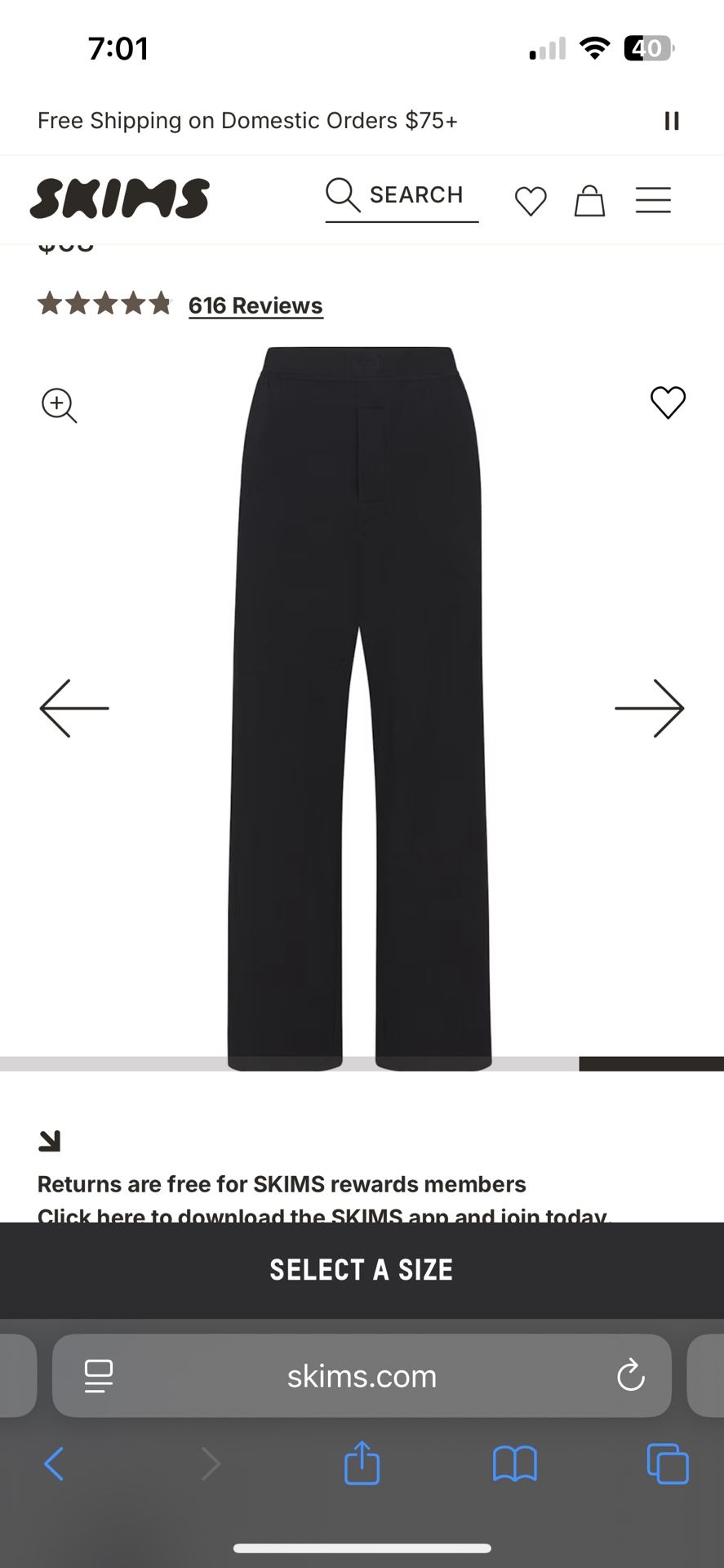Open the SEARCH field
Viewport: 724px width, 1568px height.
pyautogui.click(x=402, y=196)
